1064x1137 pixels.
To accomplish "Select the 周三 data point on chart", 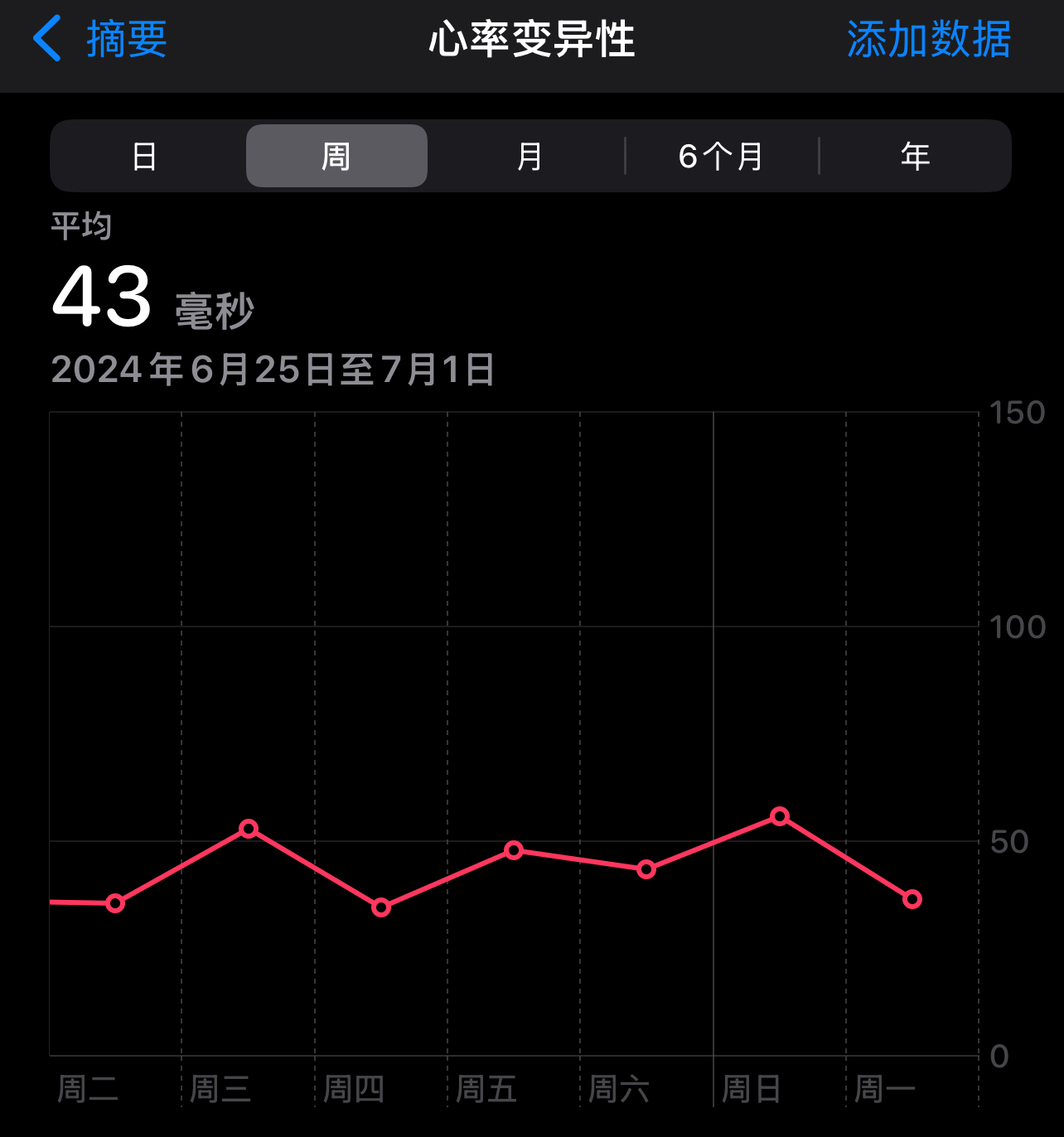I will [x=249, y=829].
